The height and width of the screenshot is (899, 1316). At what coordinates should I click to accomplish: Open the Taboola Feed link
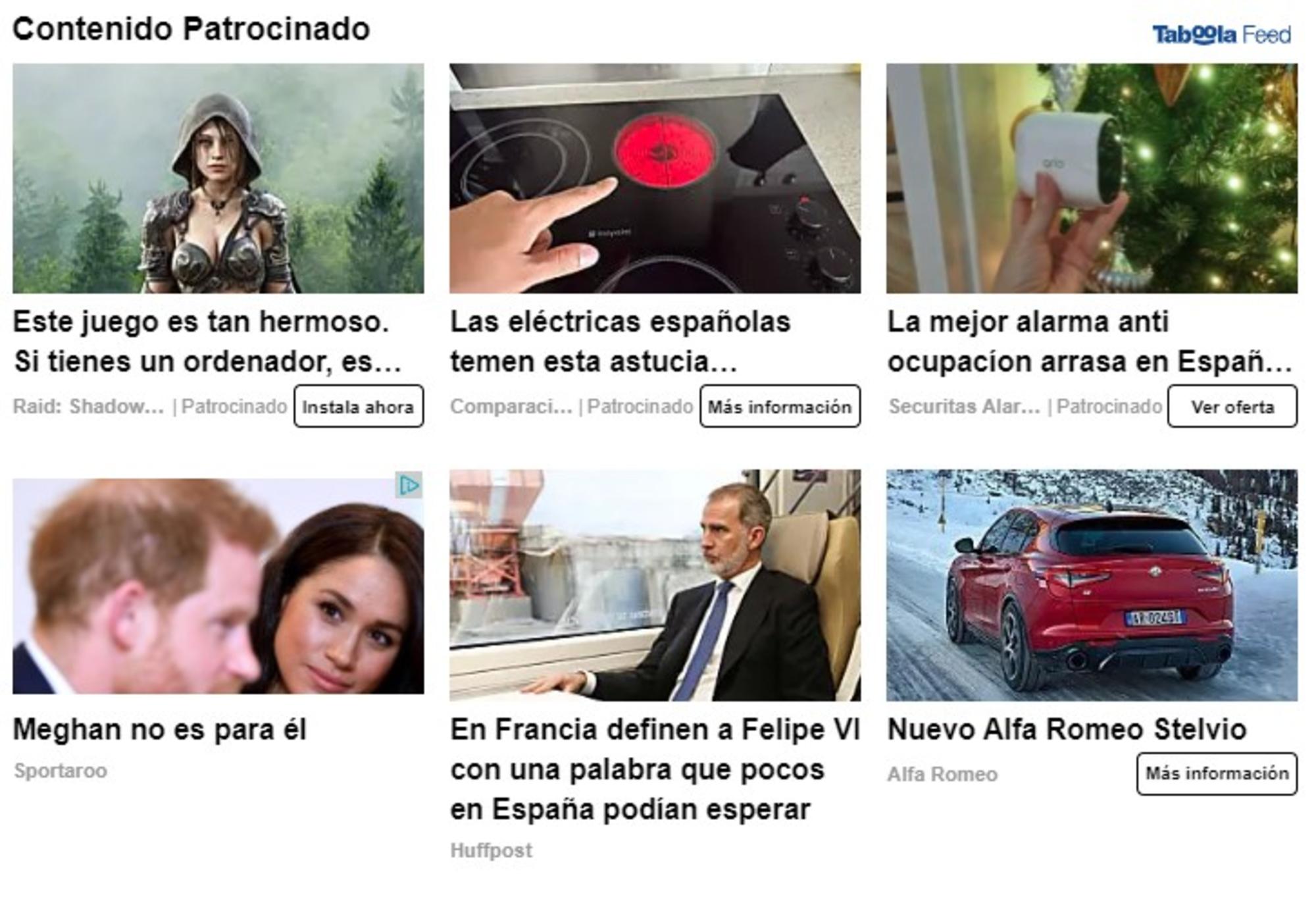1221,34
